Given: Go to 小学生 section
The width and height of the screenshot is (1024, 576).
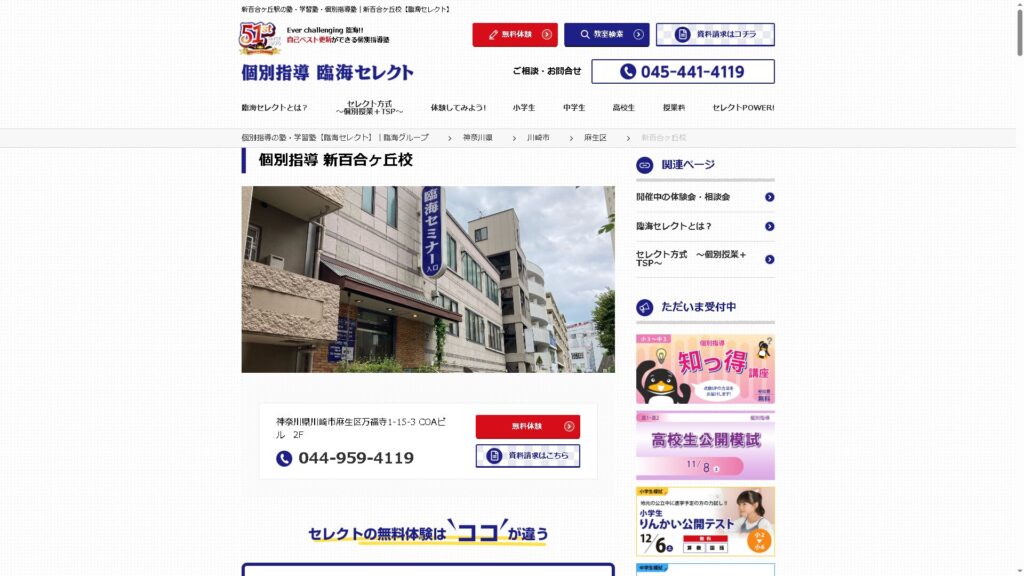Looking at the screenshot, I should (x=524, y=108).
